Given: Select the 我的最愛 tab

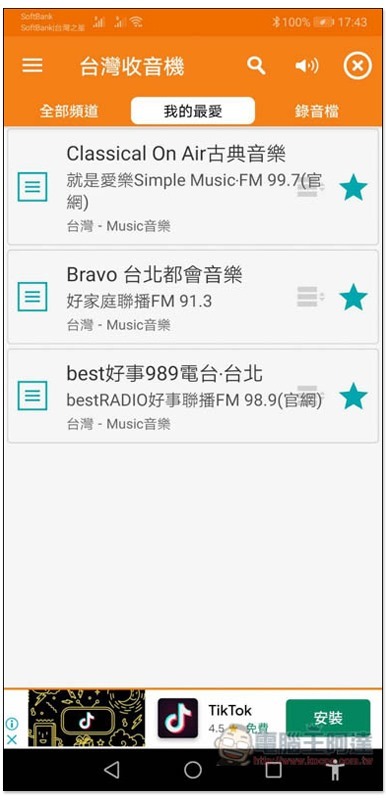Looking at the screenshot, I should [193, 111].
